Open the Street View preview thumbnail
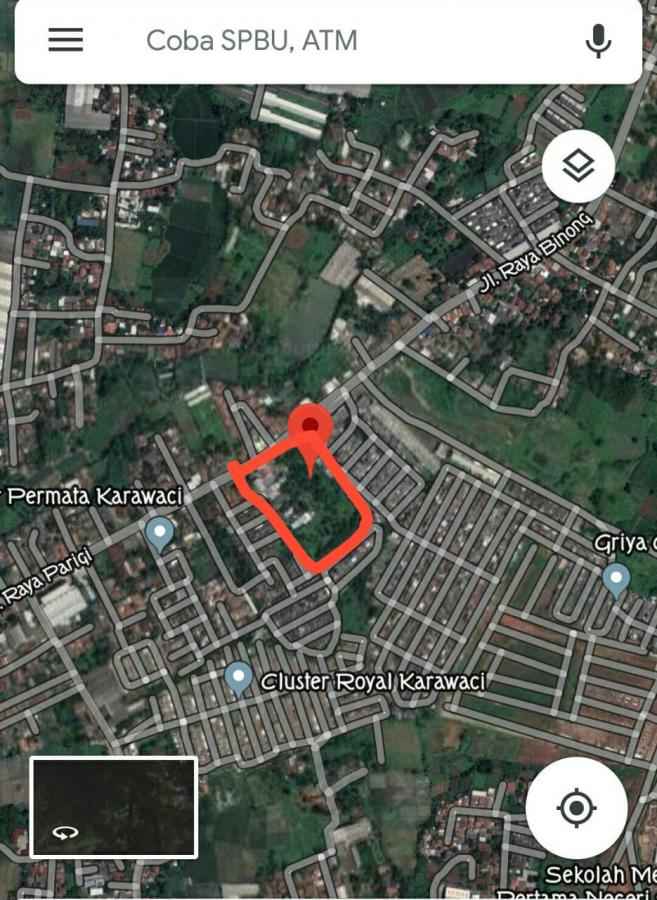The image size is (657, 900). (113, 807)
